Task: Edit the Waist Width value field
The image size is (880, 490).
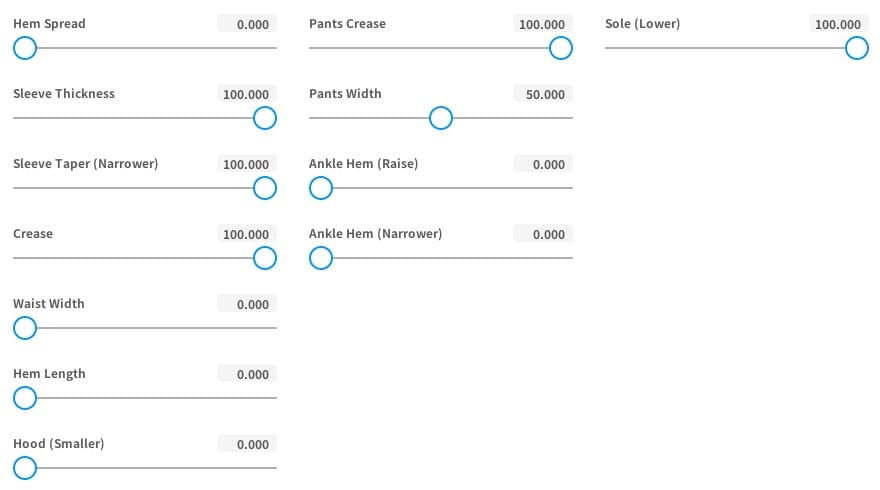Action: coord(245,304)
